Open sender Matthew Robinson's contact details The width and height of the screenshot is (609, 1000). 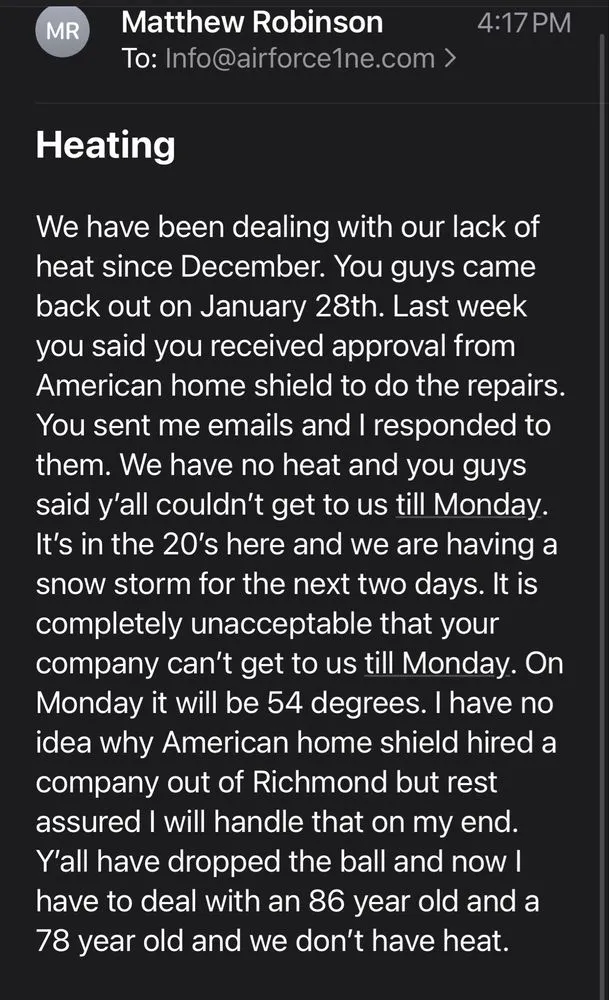pyautogui.click(x=251, y=21)
